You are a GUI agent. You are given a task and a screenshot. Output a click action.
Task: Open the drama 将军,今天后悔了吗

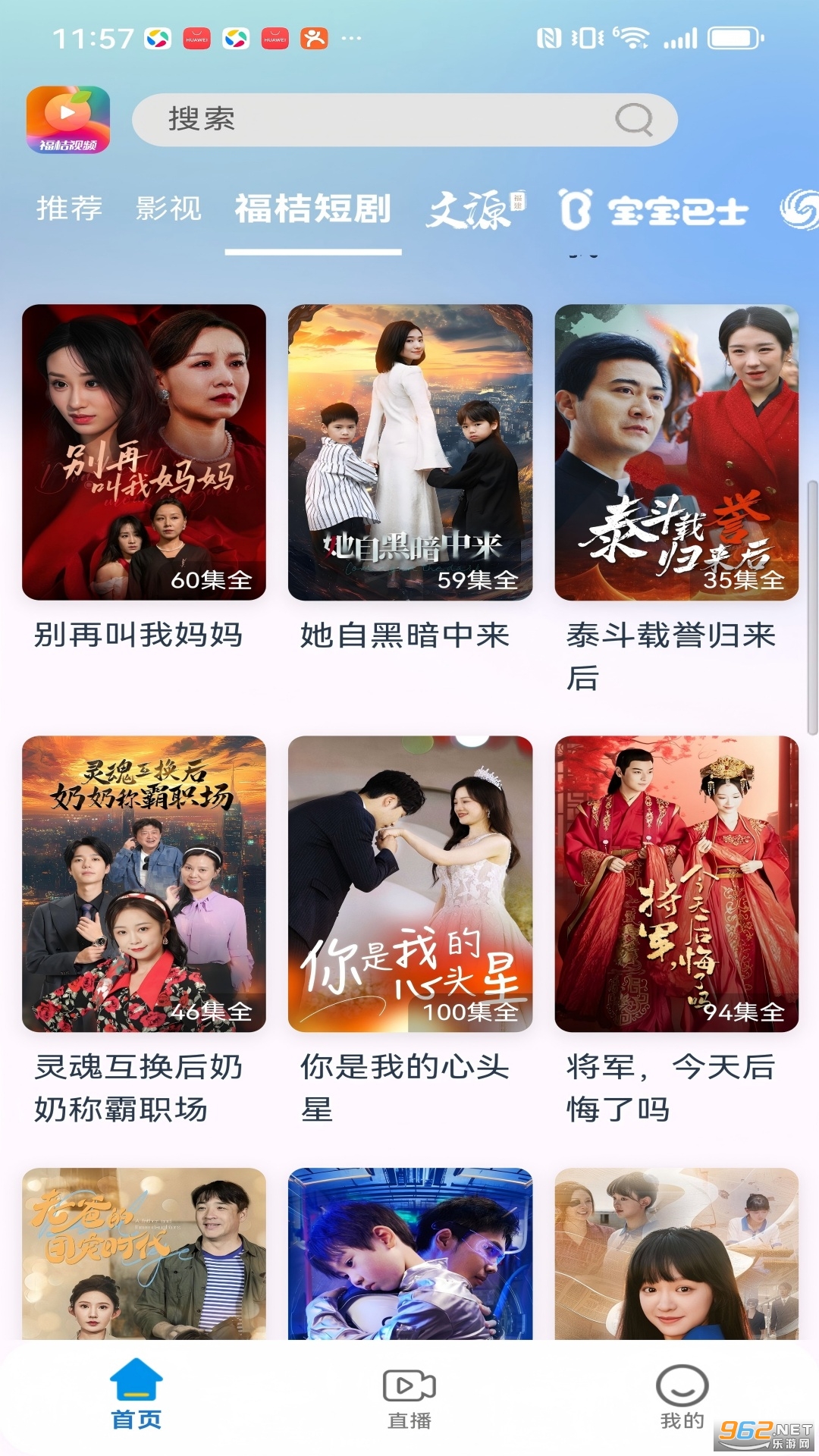(x=676, y=883)
